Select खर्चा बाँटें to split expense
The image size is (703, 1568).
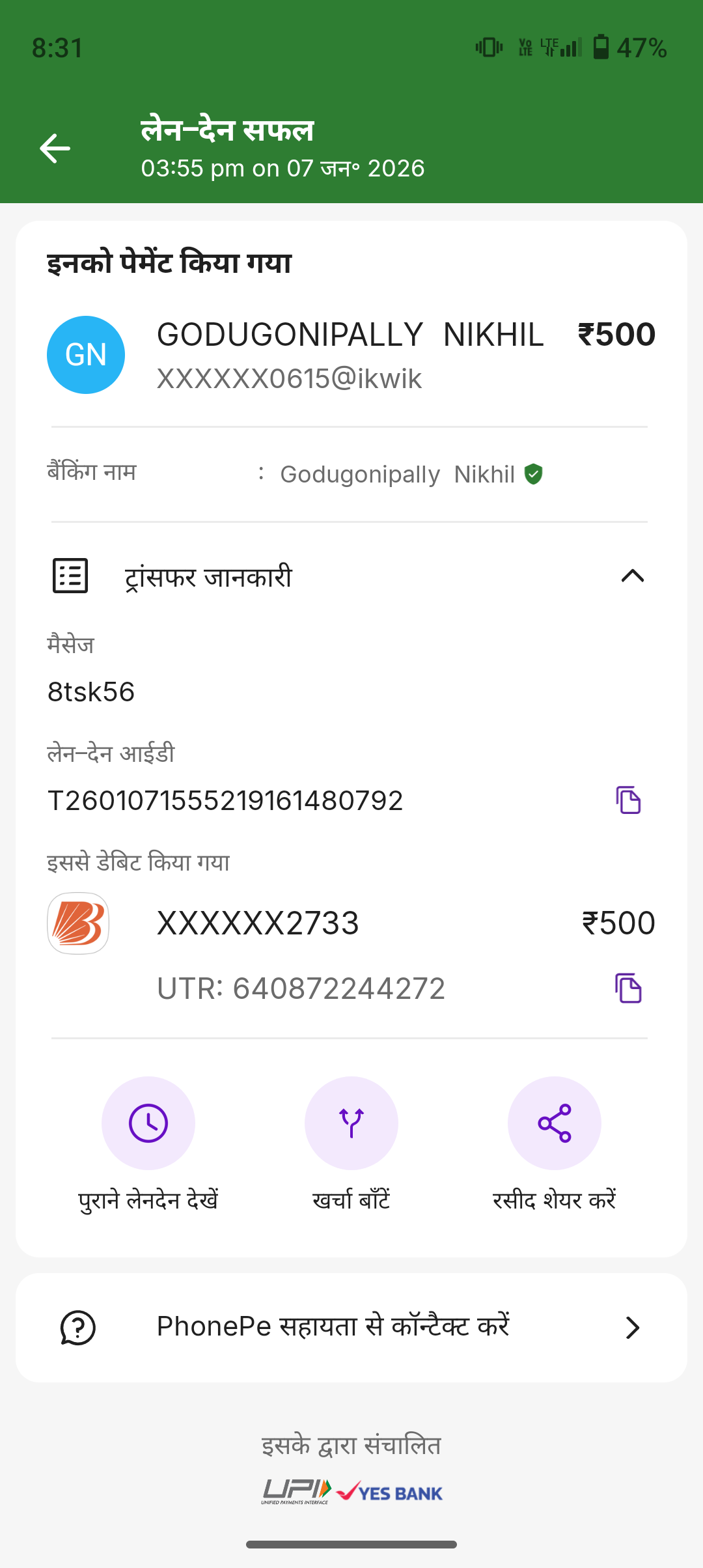coord(351,1123)
